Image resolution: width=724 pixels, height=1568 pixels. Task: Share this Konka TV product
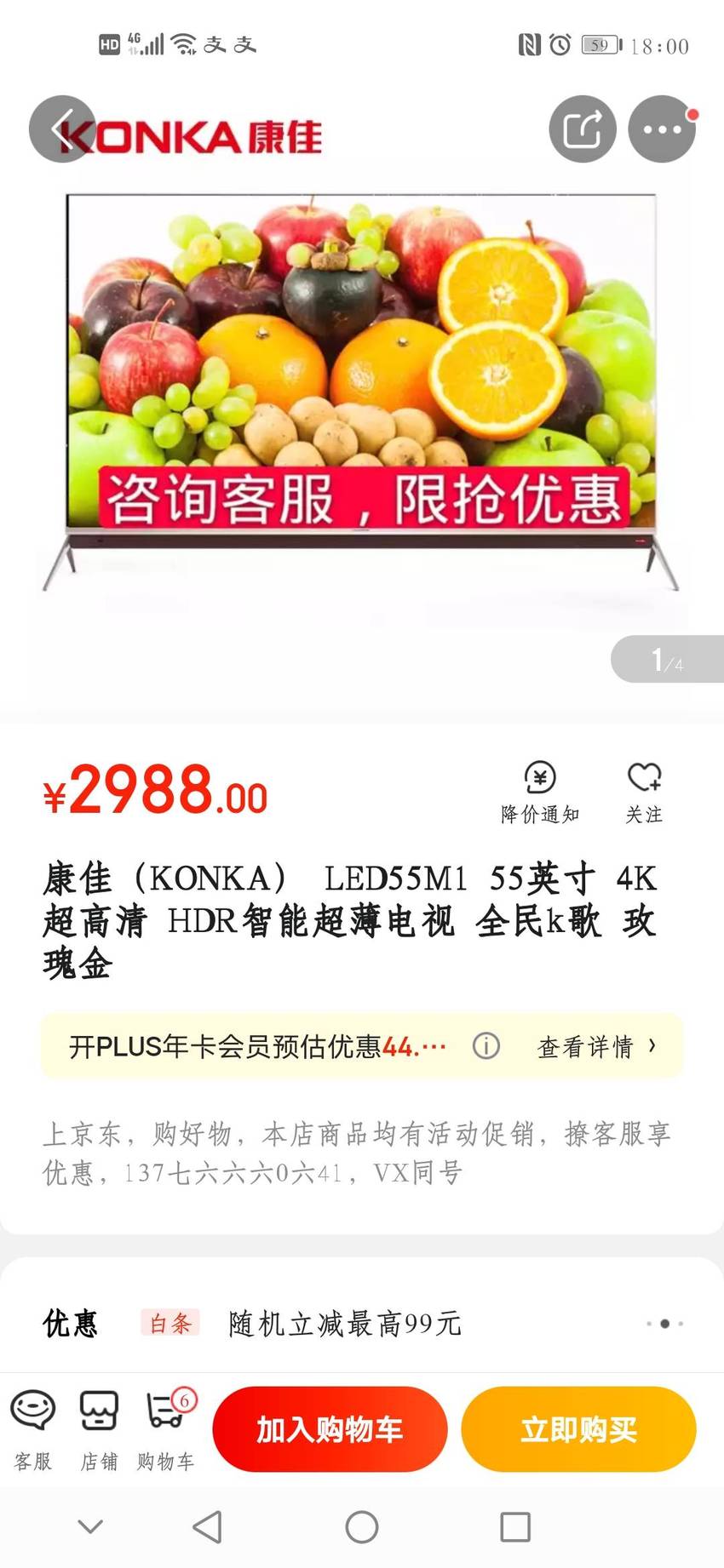(583, 129)
